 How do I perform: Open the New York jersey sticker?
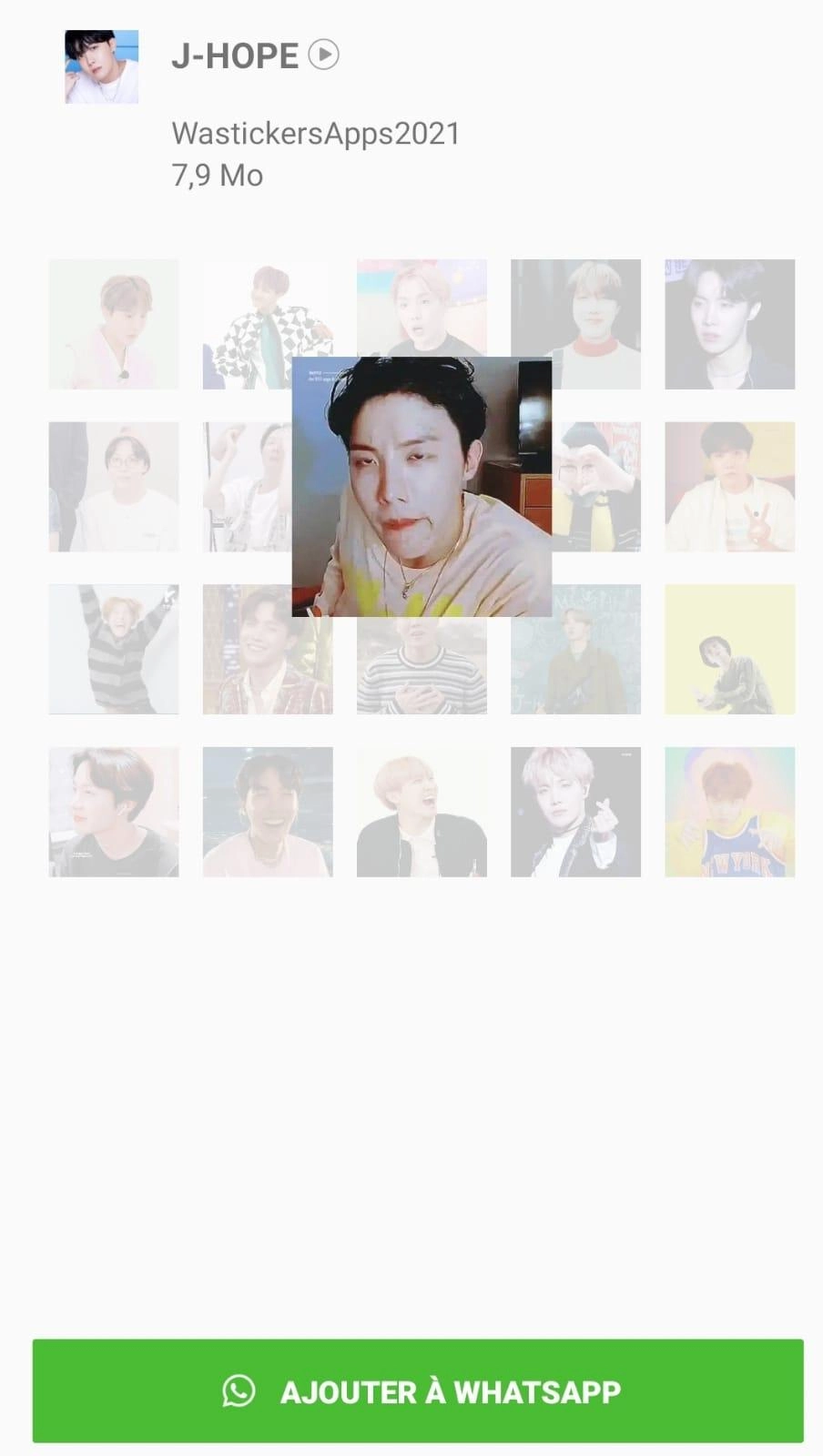point(729,812)
